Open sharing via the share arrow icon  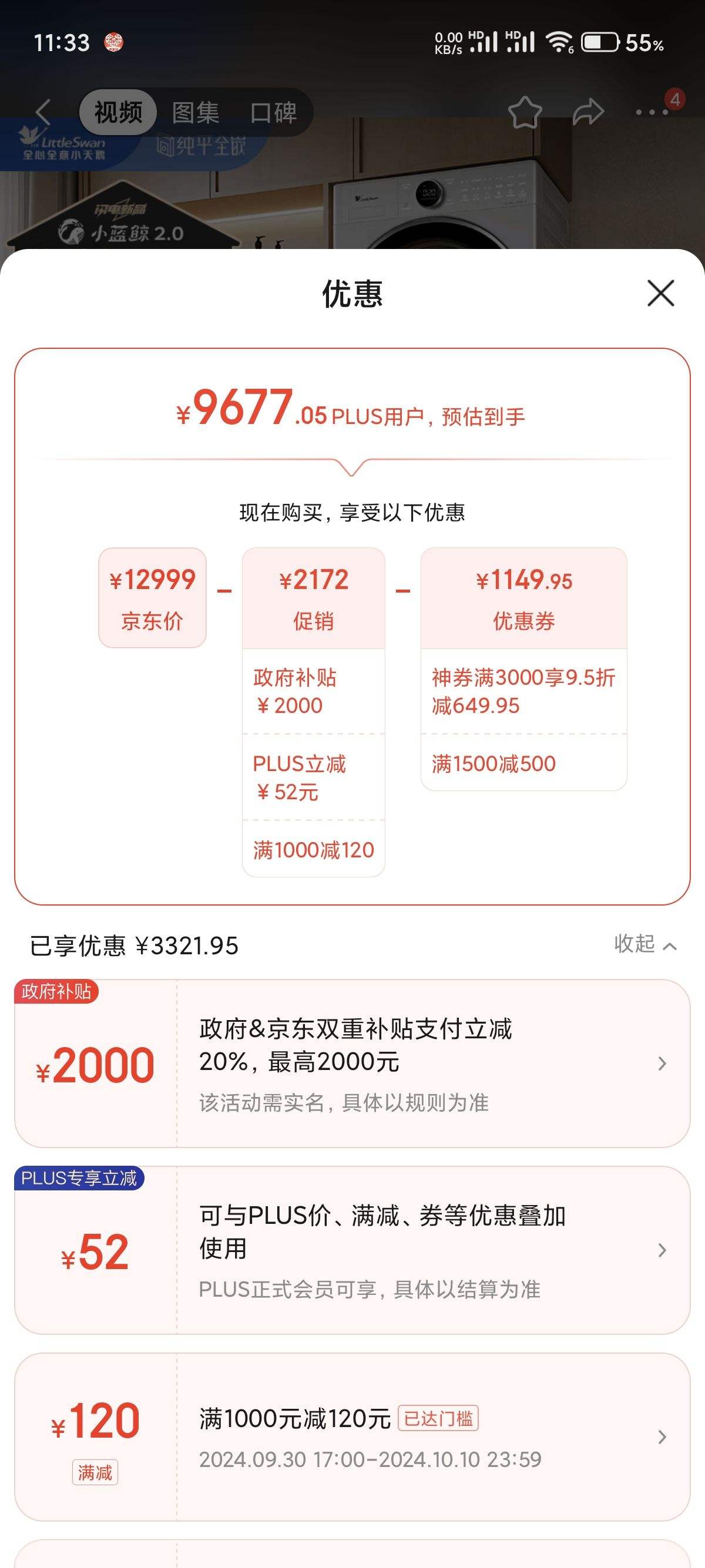coord(589,112)
